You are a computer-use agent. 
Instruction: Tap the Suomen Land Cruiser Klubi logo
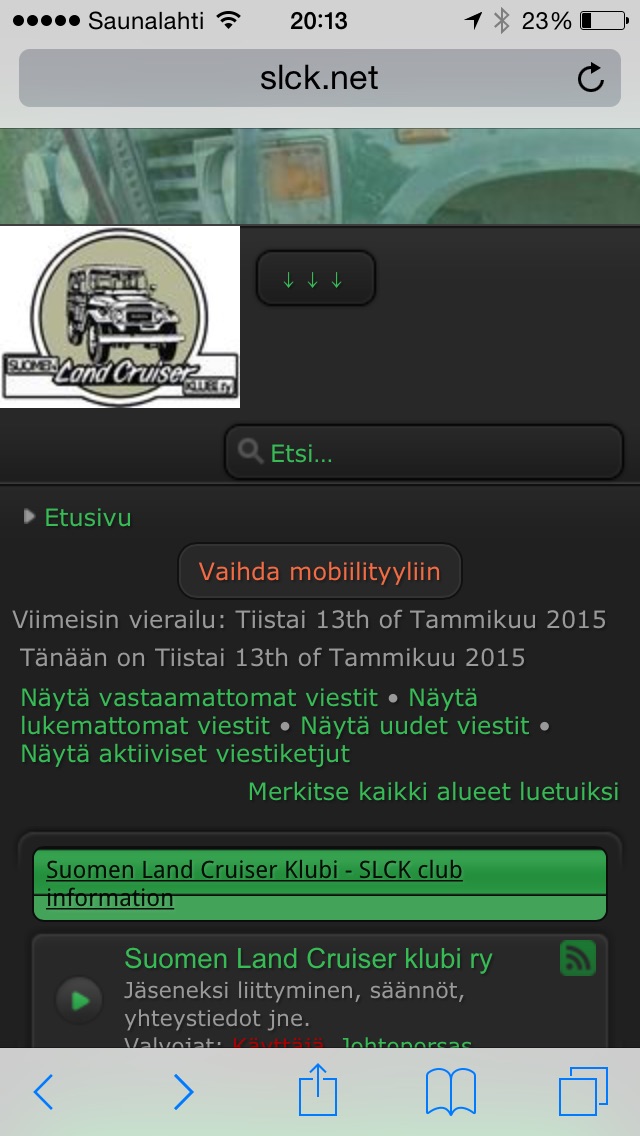click(120, 317)
